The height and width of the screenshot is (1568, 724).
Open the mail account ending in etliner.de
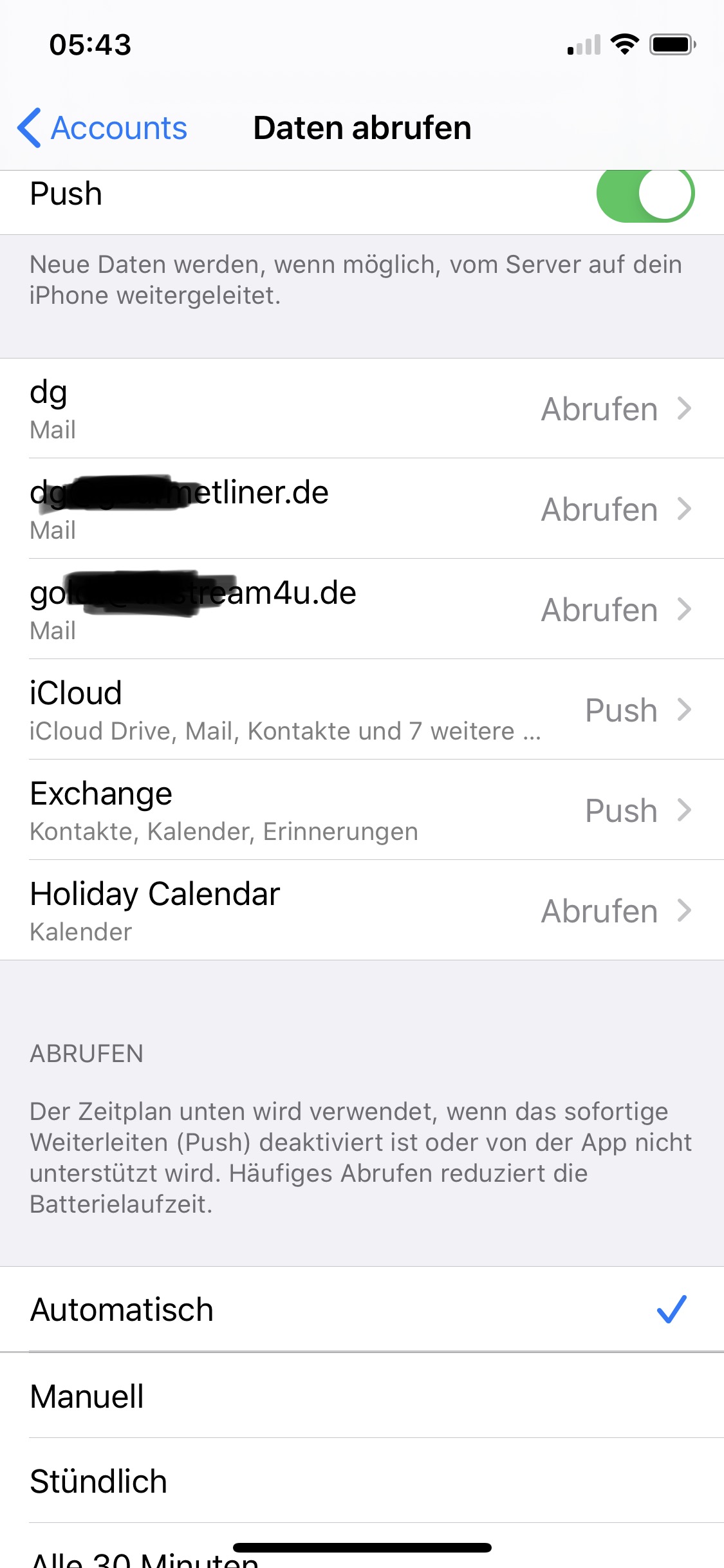point(362,509)
